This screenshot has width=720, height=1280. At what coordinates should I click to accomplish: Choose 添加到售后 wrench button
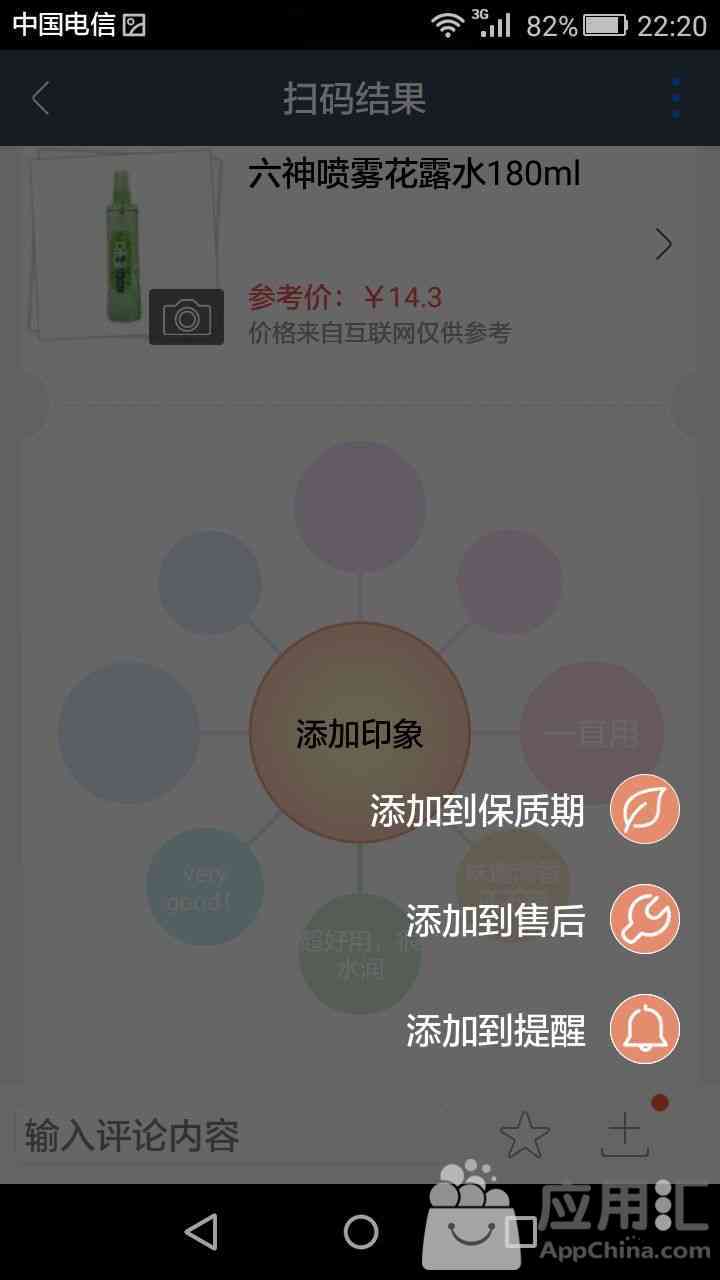click(645, 919)
